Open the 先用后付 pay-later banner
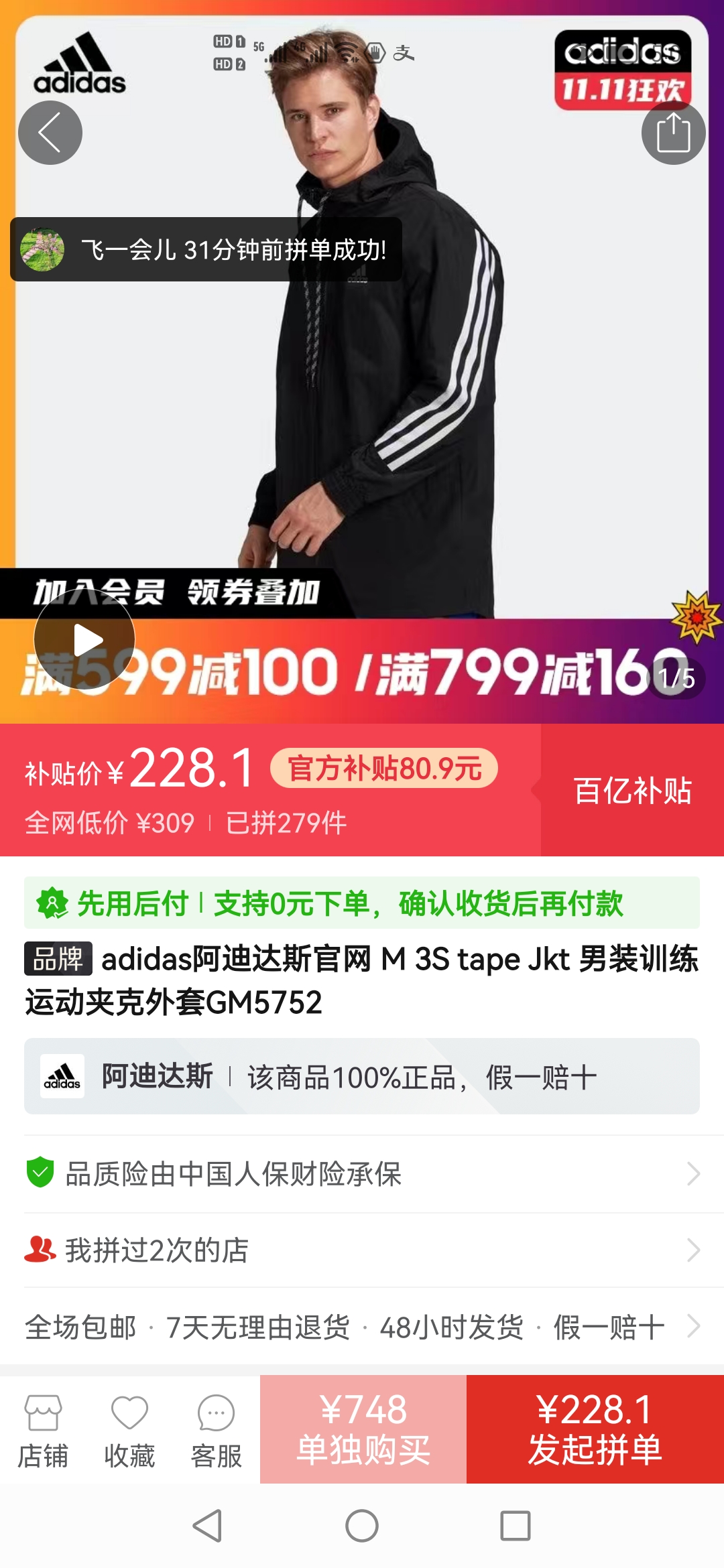The image size is (724, 1568). [x=362, y=903]
